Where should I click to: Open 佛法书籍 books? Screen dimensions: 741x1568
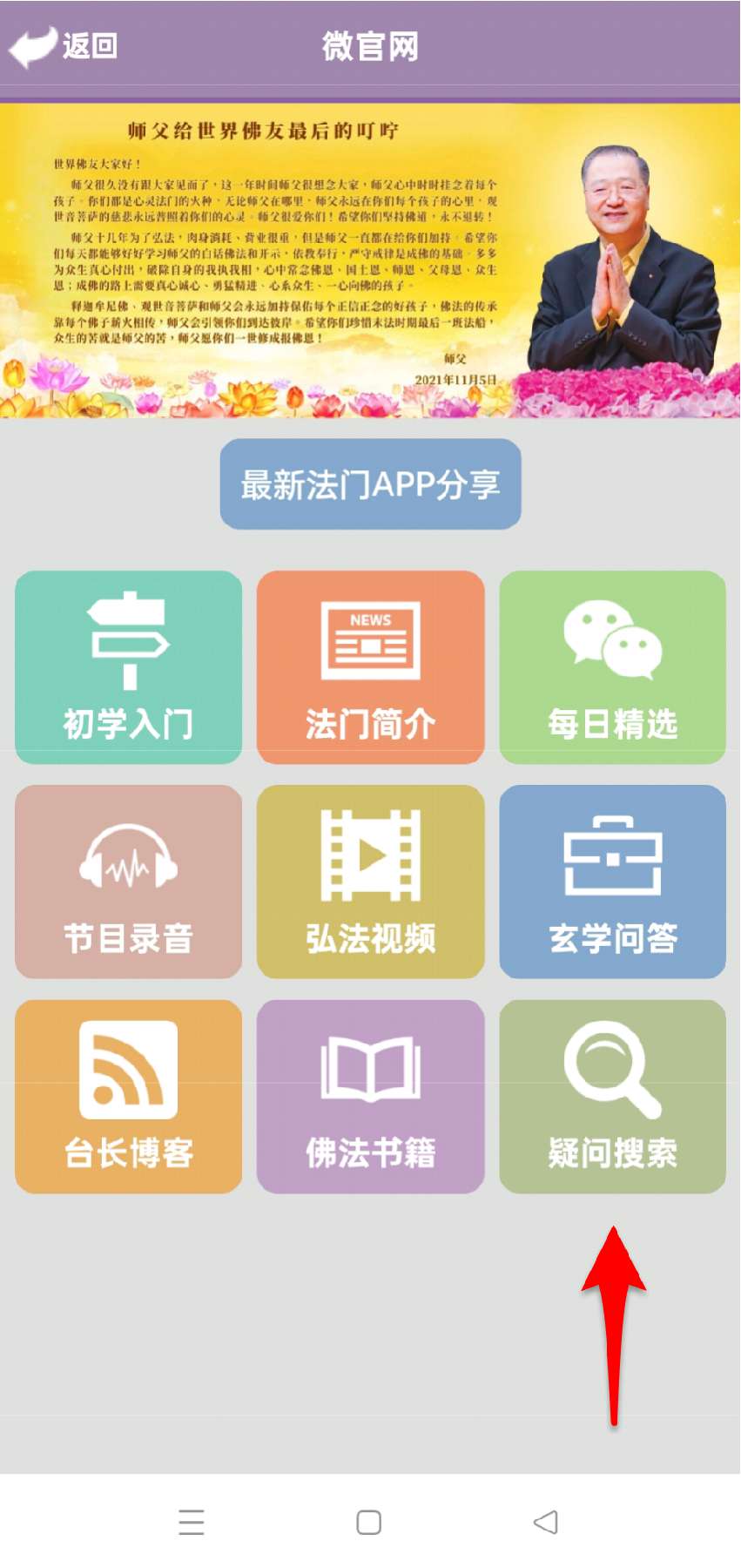(x=370, y=1097)
